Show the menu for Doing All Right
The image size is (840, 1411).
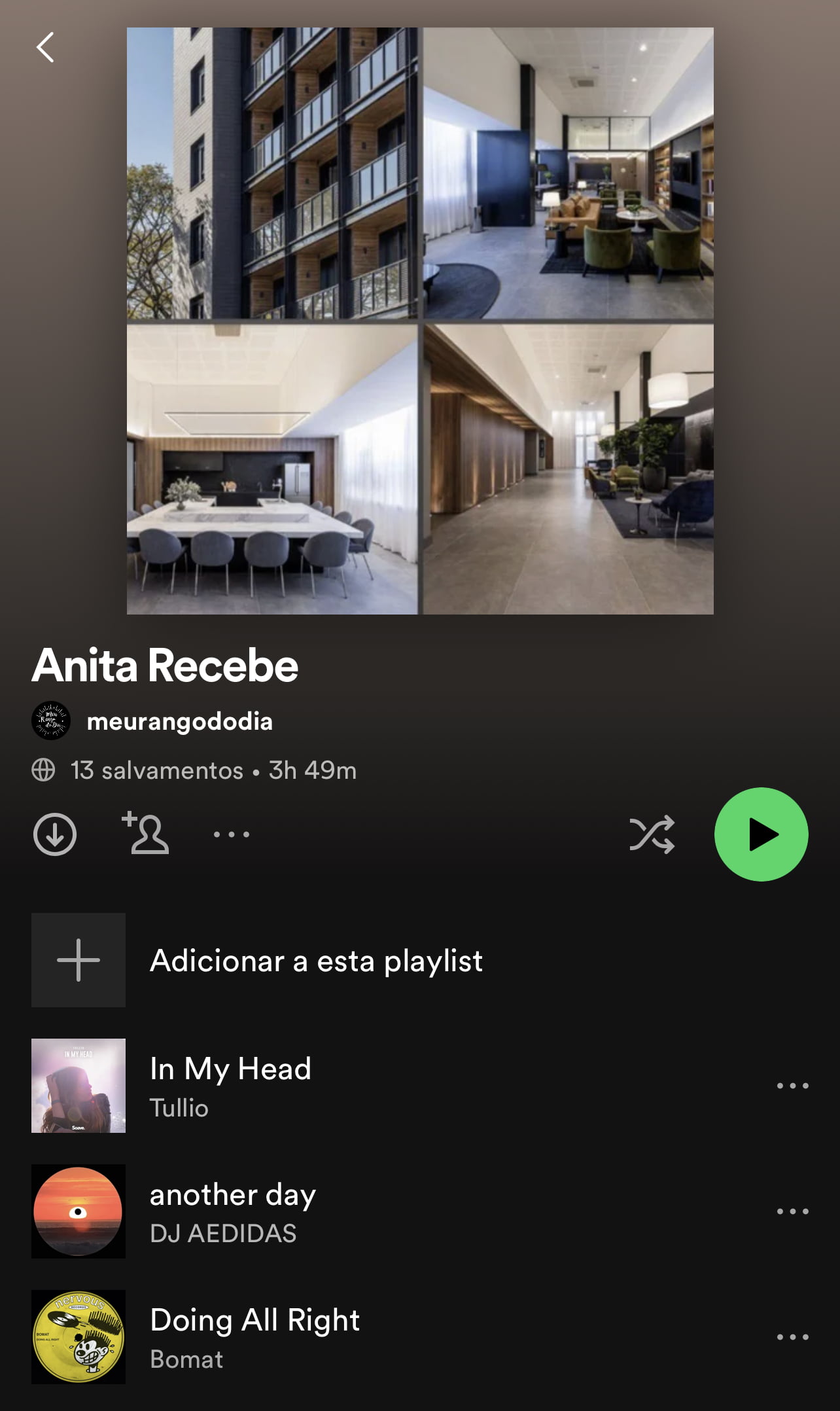pos(792,1337)
